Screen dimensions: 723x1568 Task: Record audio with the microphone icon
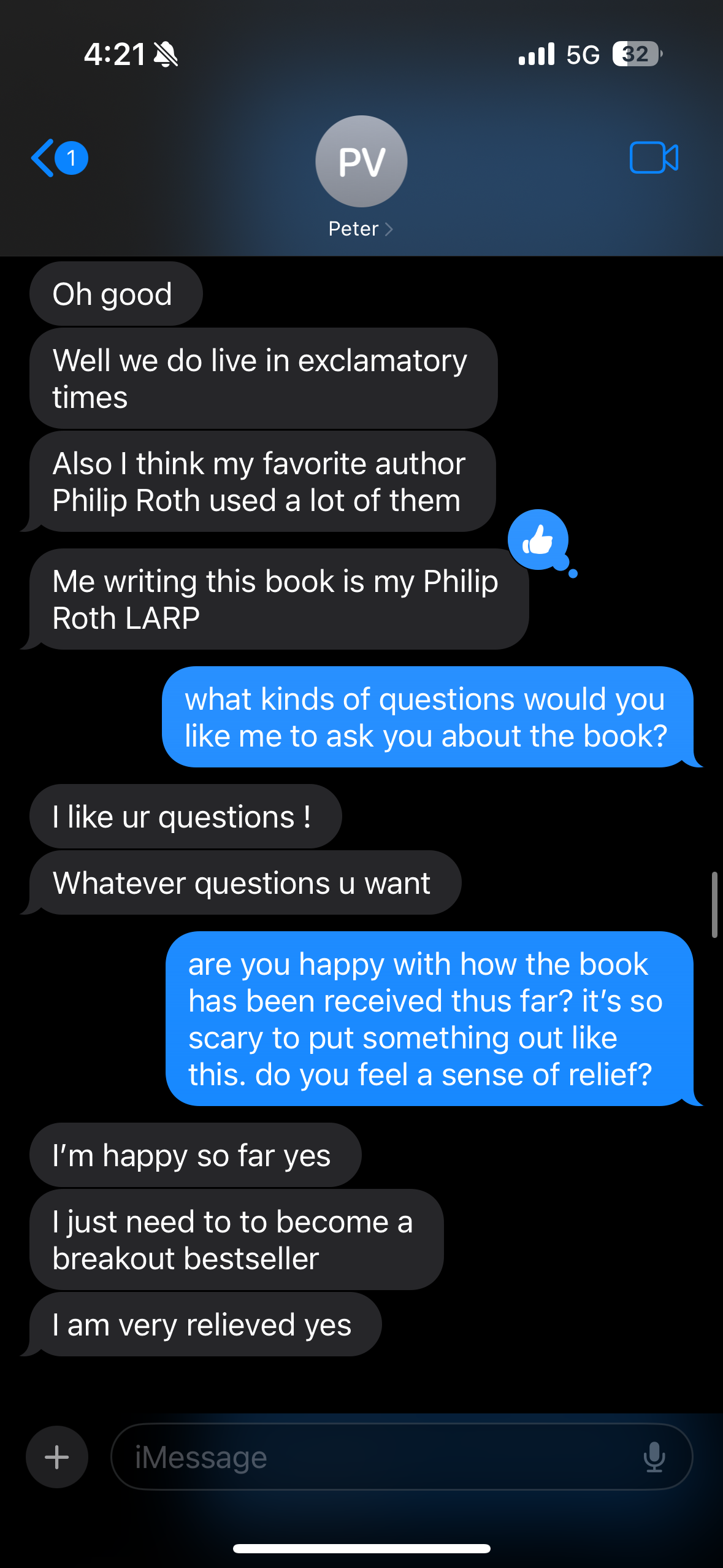click(654, 1457)
